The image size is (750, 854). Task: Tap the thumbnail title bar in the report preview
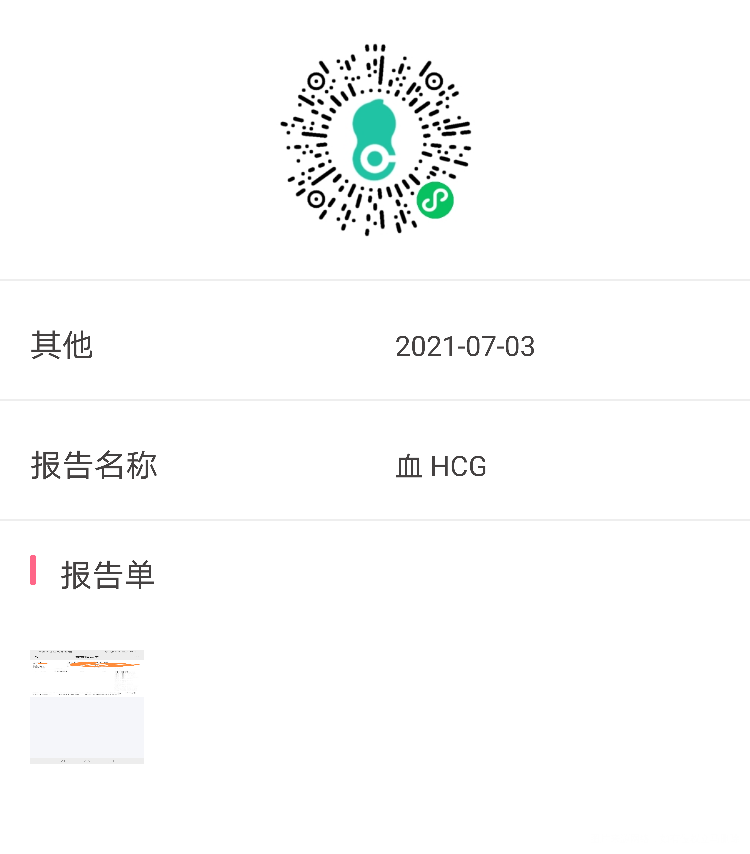pyautogui.click(x=87, y=657)
